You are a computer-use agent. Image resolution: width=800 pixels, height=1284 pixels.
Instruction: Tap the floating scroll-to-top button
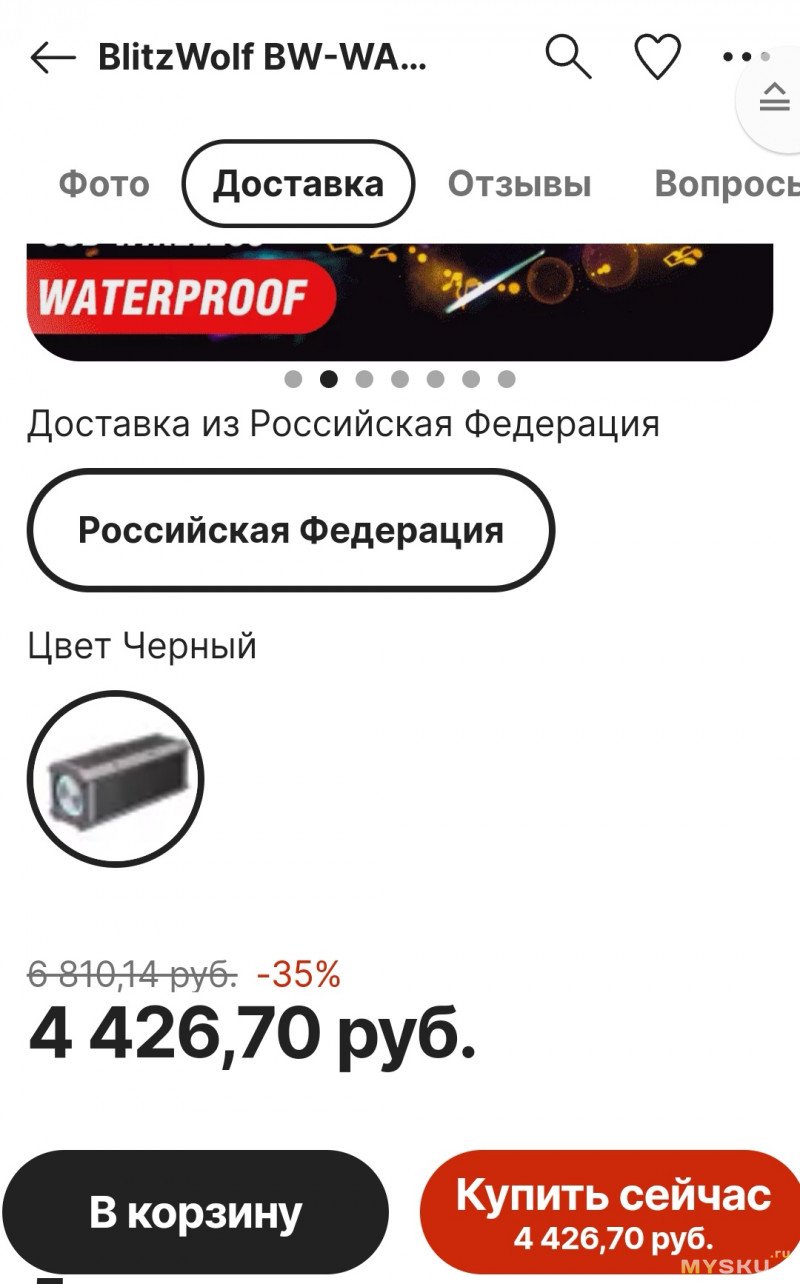click(x=774, y=98)
